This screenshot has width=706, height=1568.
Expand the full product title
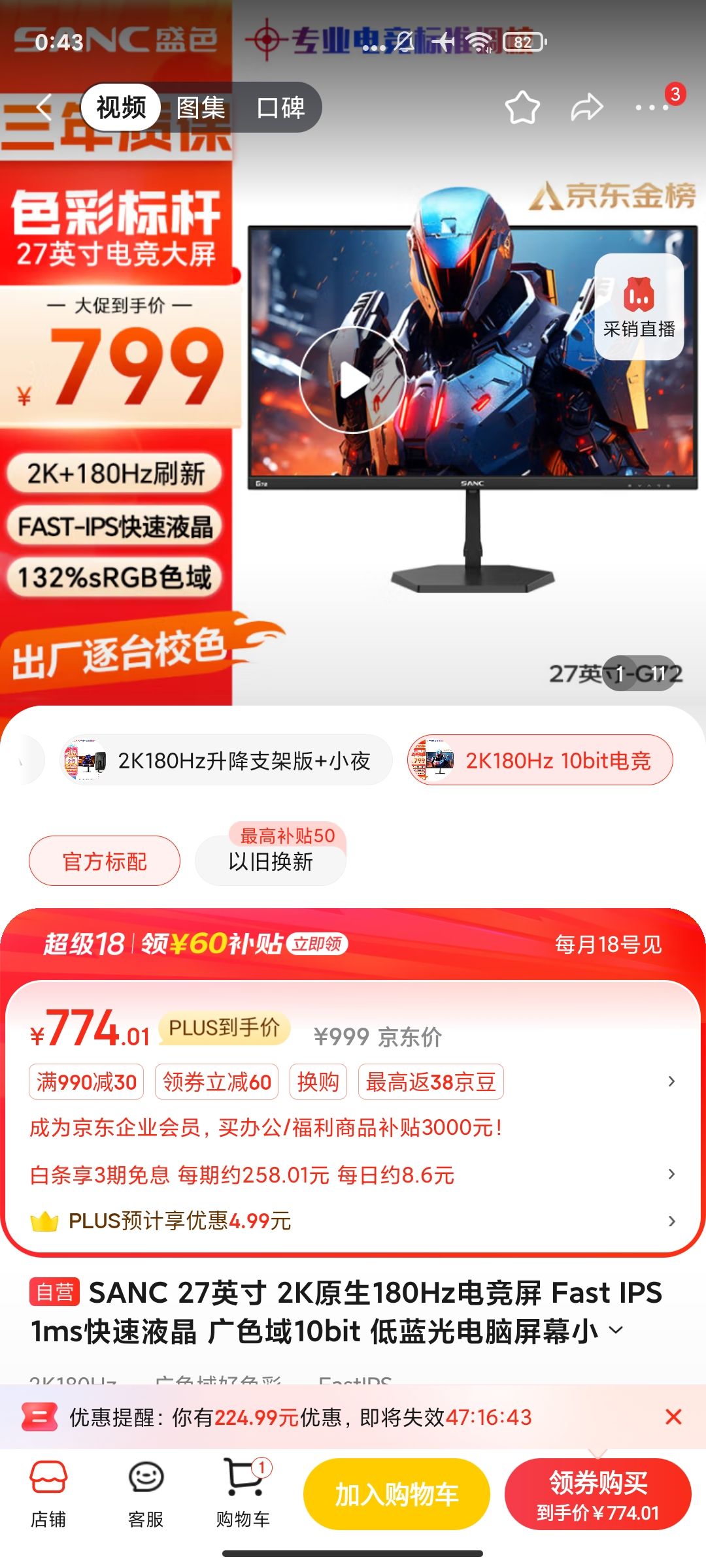coord(615,1330)
